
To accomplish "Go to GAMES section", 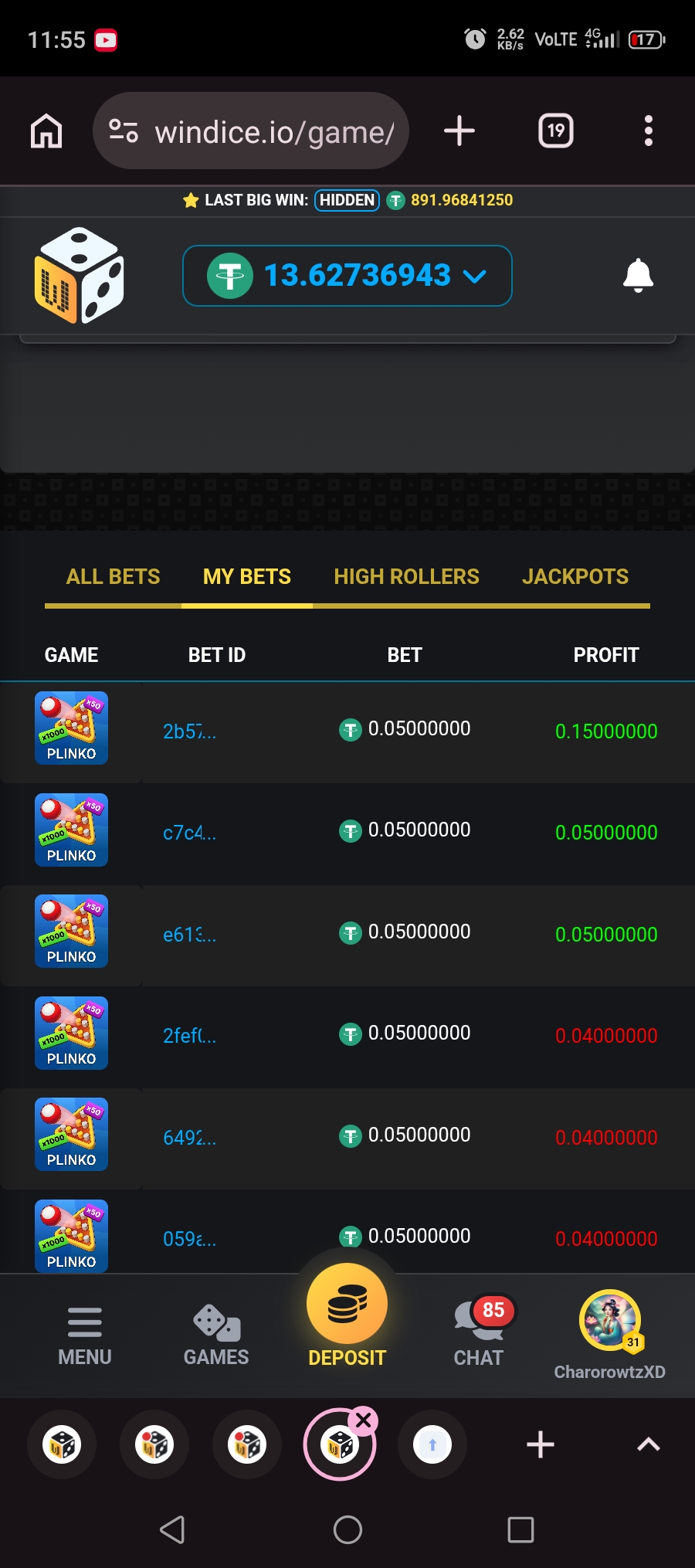I will [216, 1337].
